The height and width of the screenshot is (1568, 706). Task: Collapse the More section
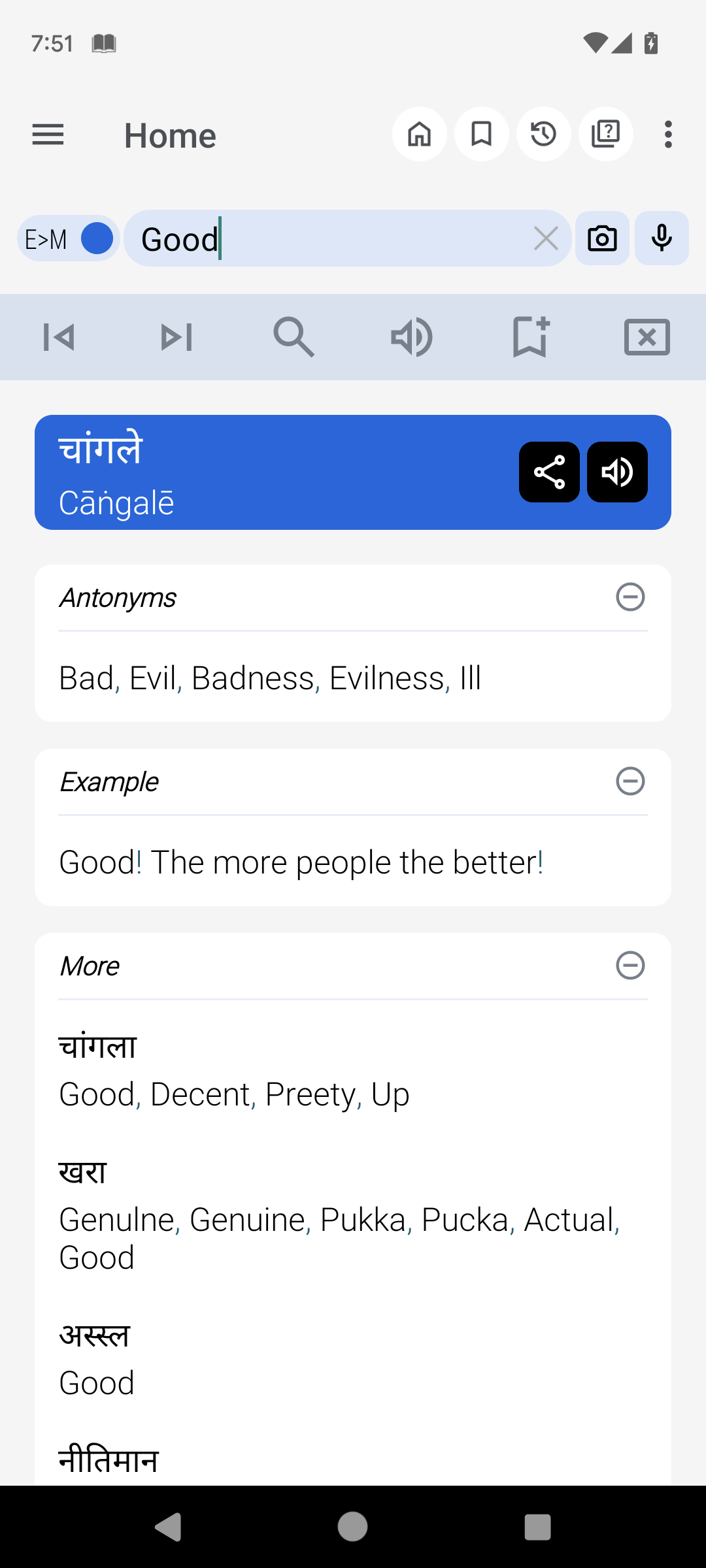[630, 966]
